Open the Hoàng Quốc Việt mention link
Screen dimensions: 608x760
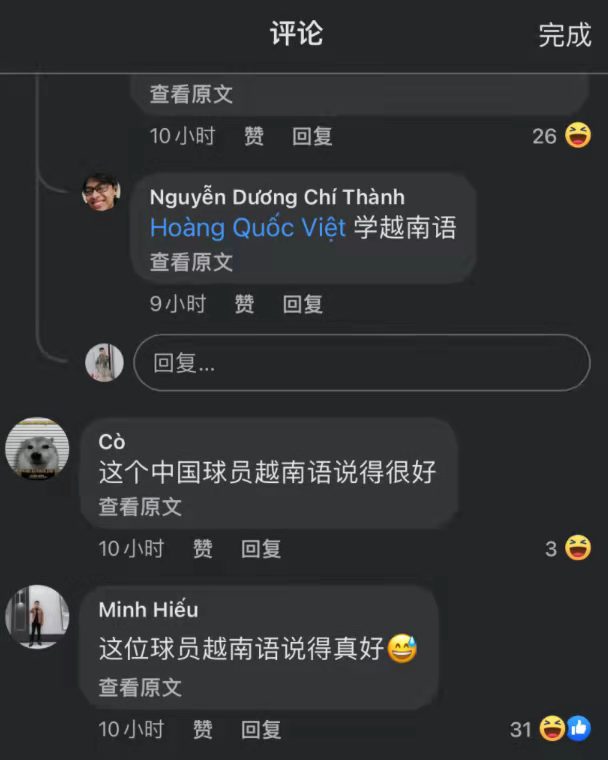point(248,228)
